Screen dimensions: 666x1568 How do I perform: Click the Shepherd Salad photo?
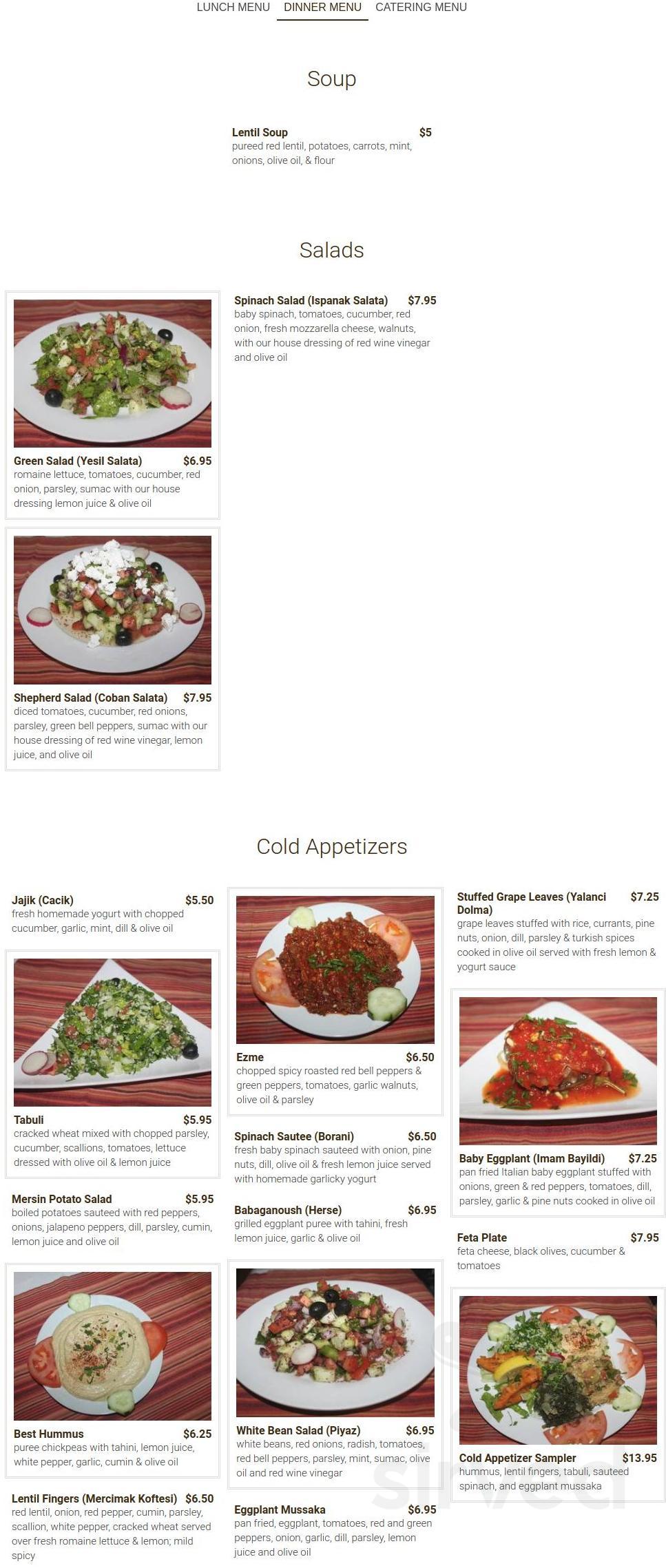[112, 608]
